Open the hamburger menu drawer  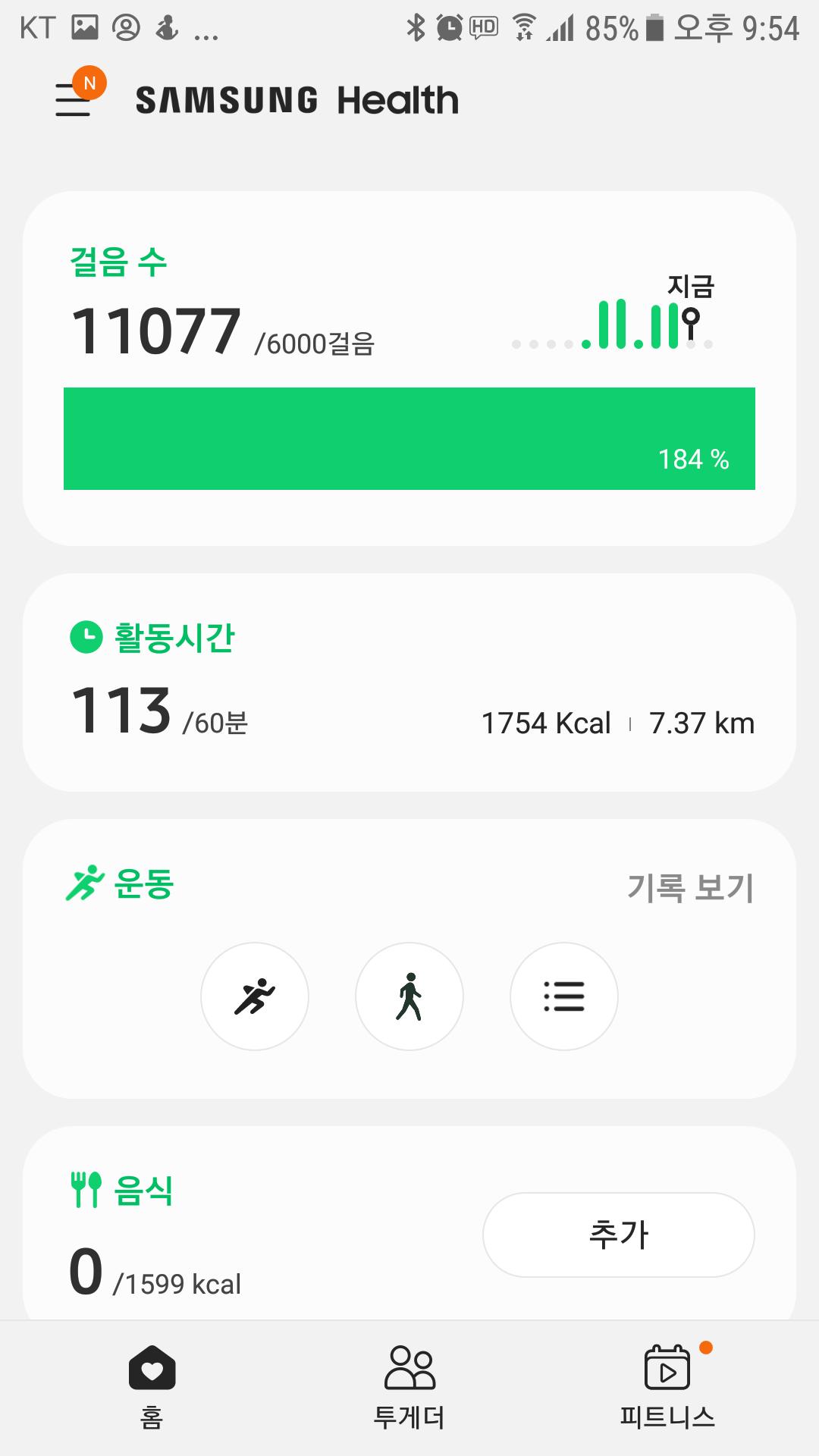(x=74, y=99)
